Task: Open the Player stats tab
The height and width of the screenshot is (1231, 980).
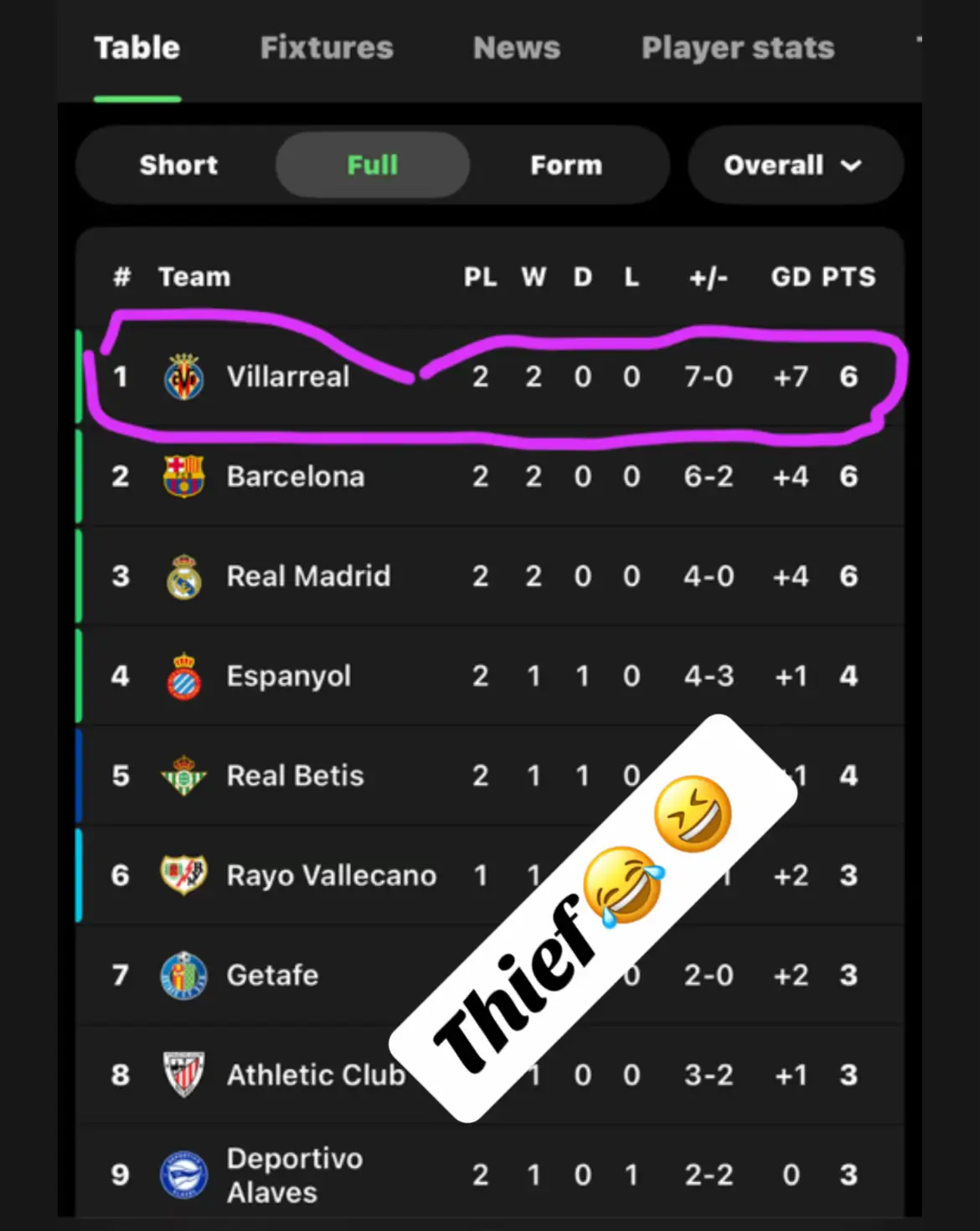Action: click(737, 48)
